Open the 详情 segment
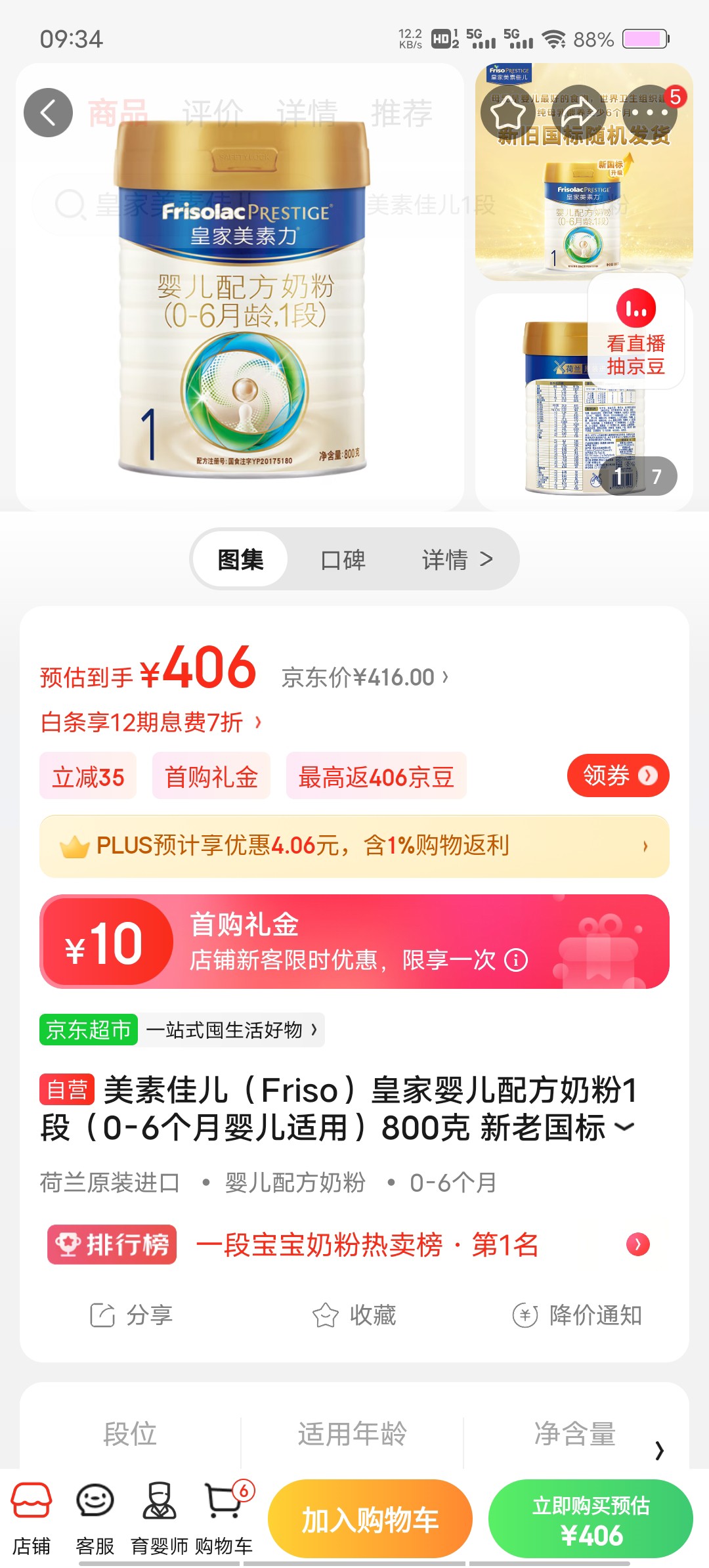The width and height of the screenshot is (709, 1568). click(x=458, y=560)
